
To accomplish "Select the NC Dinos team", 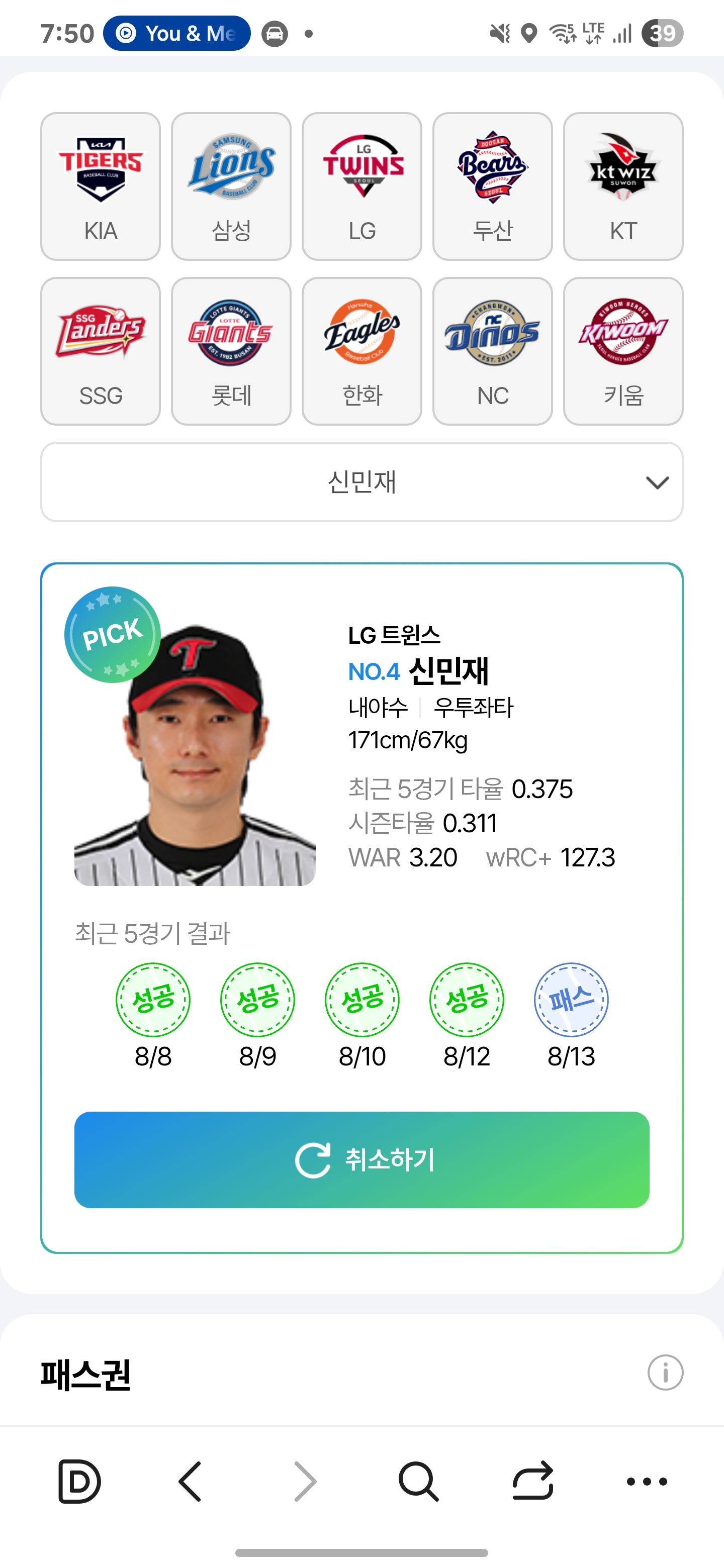I will click(x=493, y=351).
